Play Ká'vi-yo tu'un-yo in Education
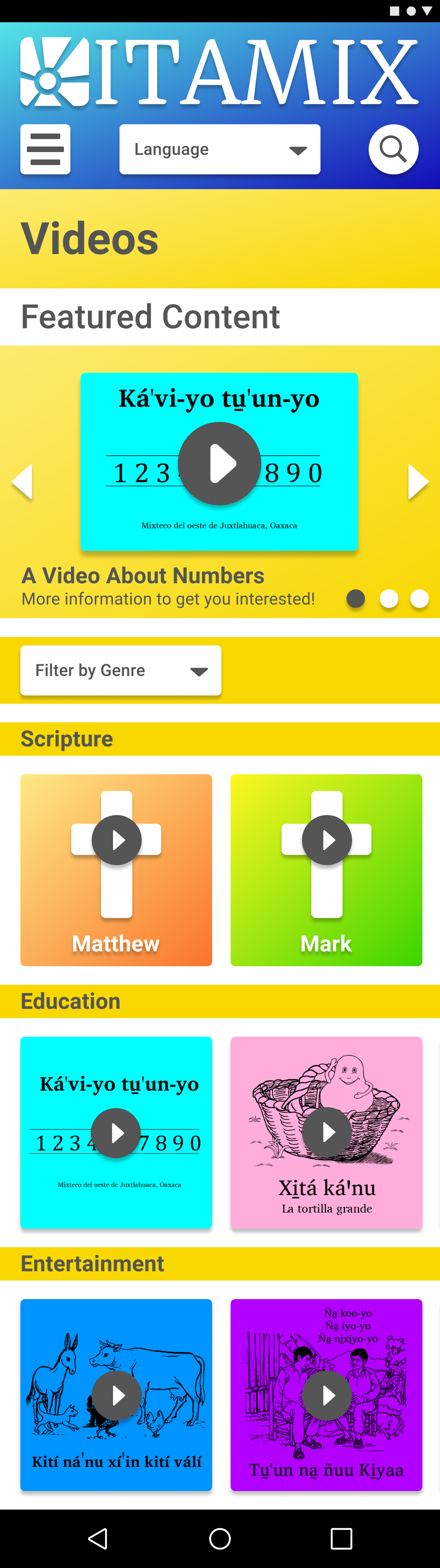The height and width of the screenshot is (1568, 440). coord(116,1132)
